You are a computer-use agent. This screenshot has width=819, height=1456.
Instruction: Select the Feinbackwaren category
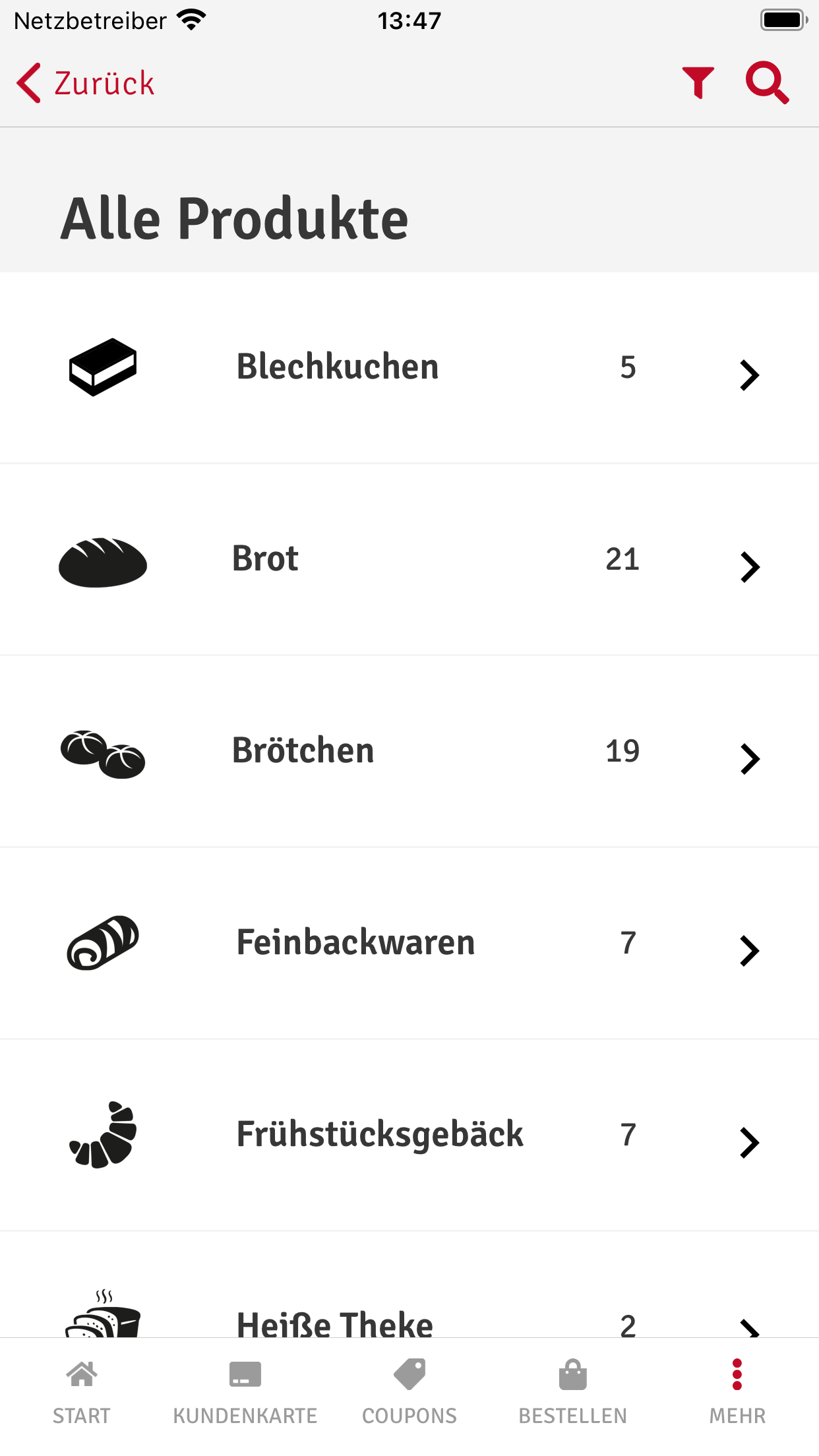[x=409, y=944]
